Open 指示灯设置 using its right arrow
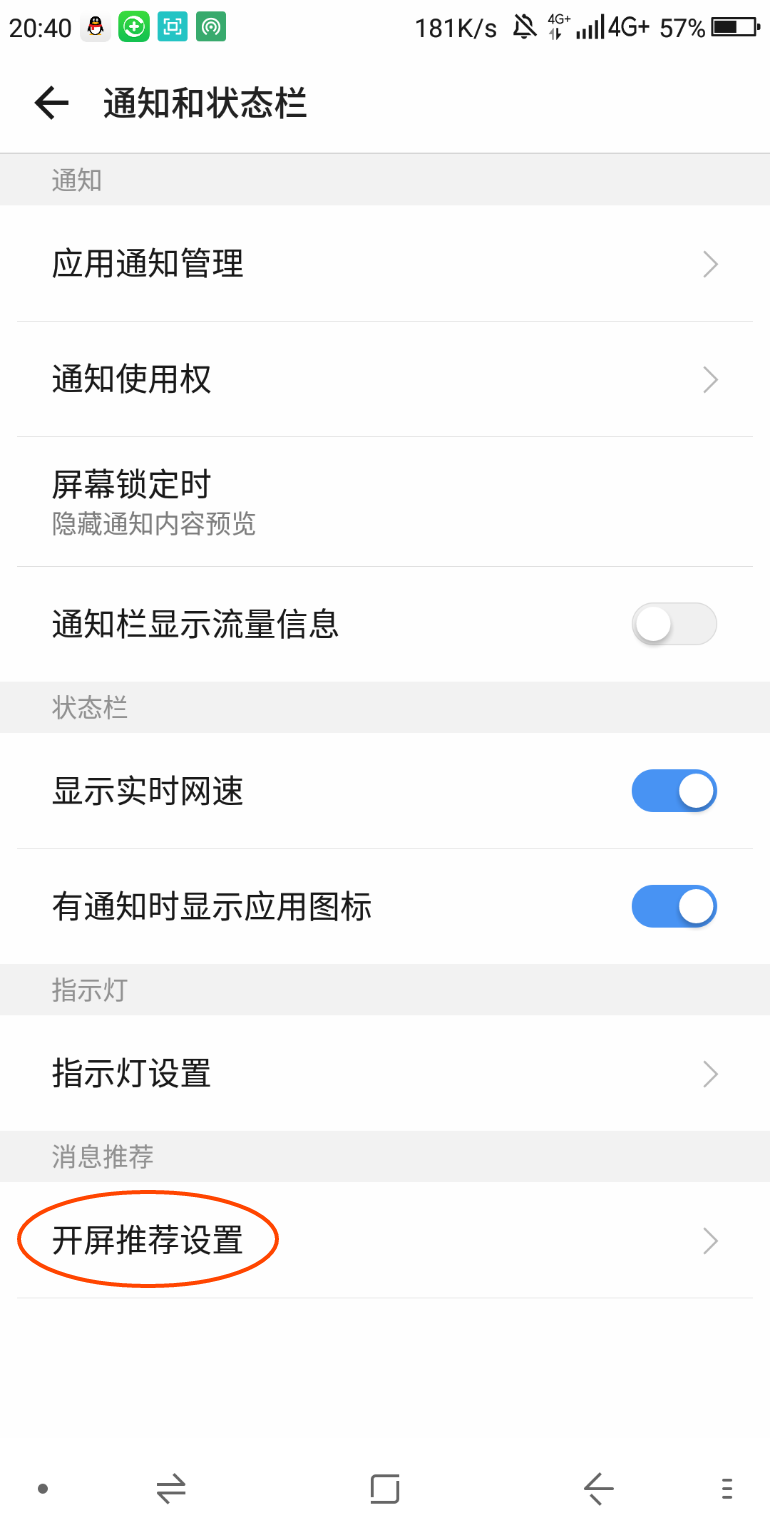 pyautogui.click(x=710, y=1074)
